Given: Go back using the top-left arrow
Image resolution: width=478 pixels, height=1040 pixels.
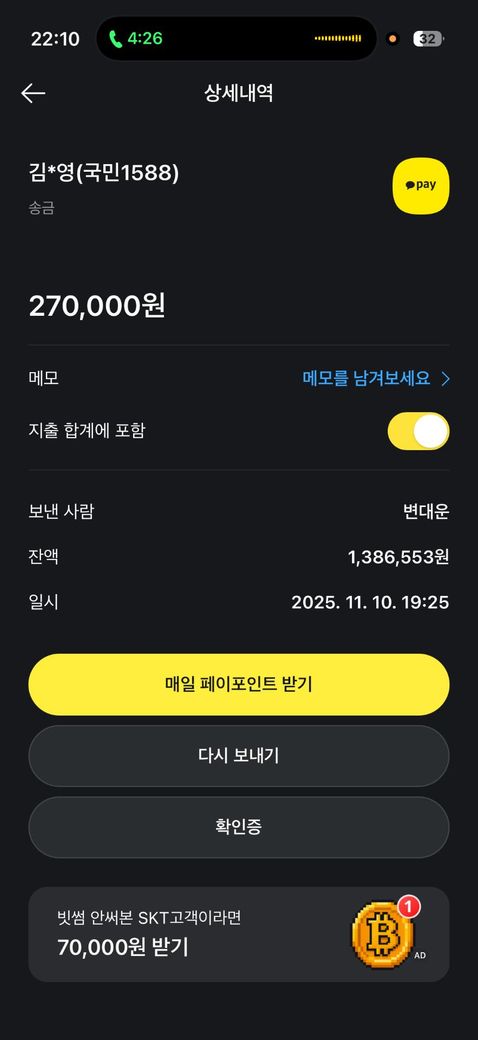Looking at the screenshot, I should coord(33,94).
